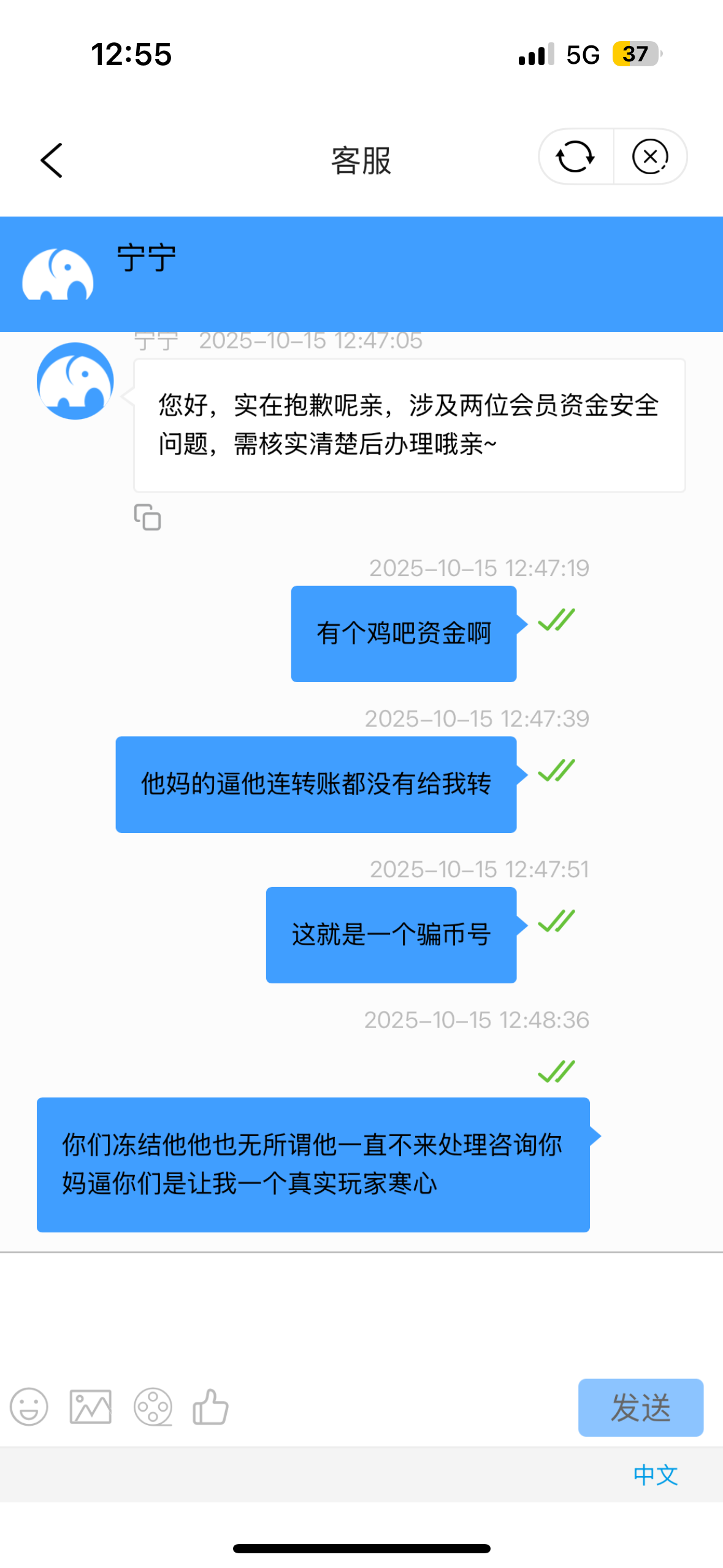The image size is (723, 1568).
Task: Attach a video using the film reel icon
Action: 153,1407
